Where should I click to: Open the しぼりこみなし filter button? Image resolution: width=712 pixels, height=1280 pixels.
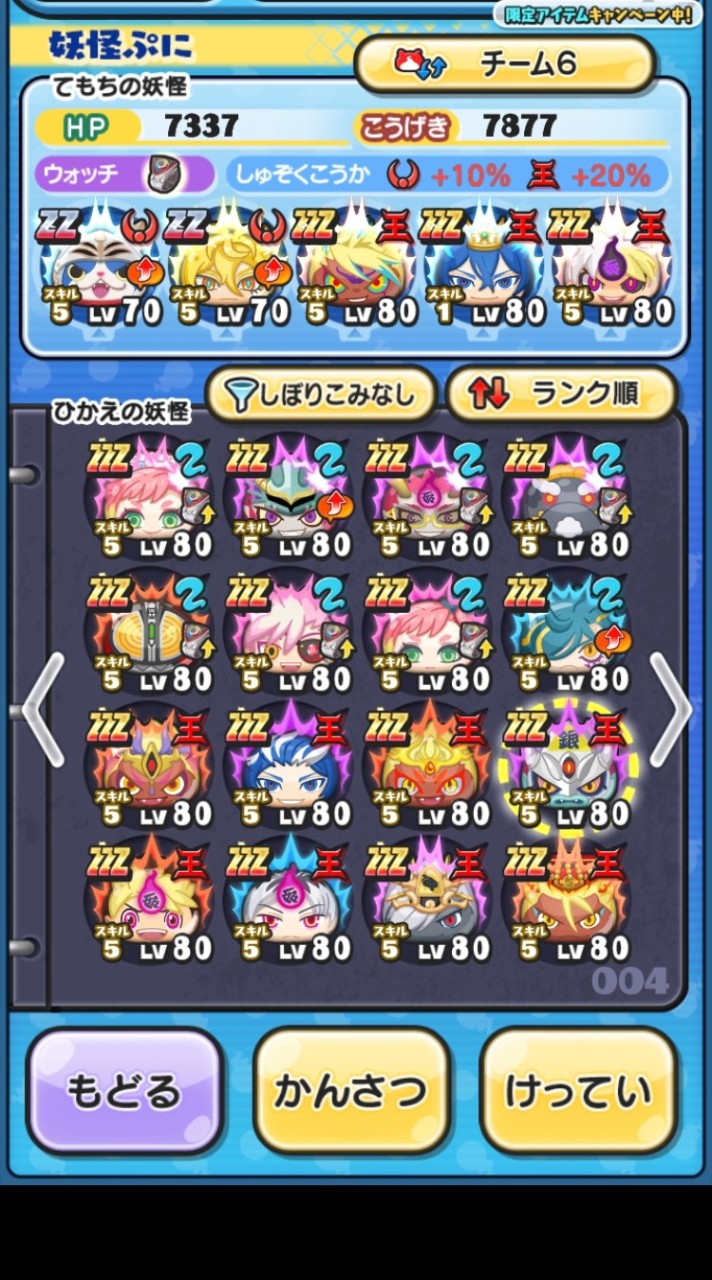click(321, 395)
